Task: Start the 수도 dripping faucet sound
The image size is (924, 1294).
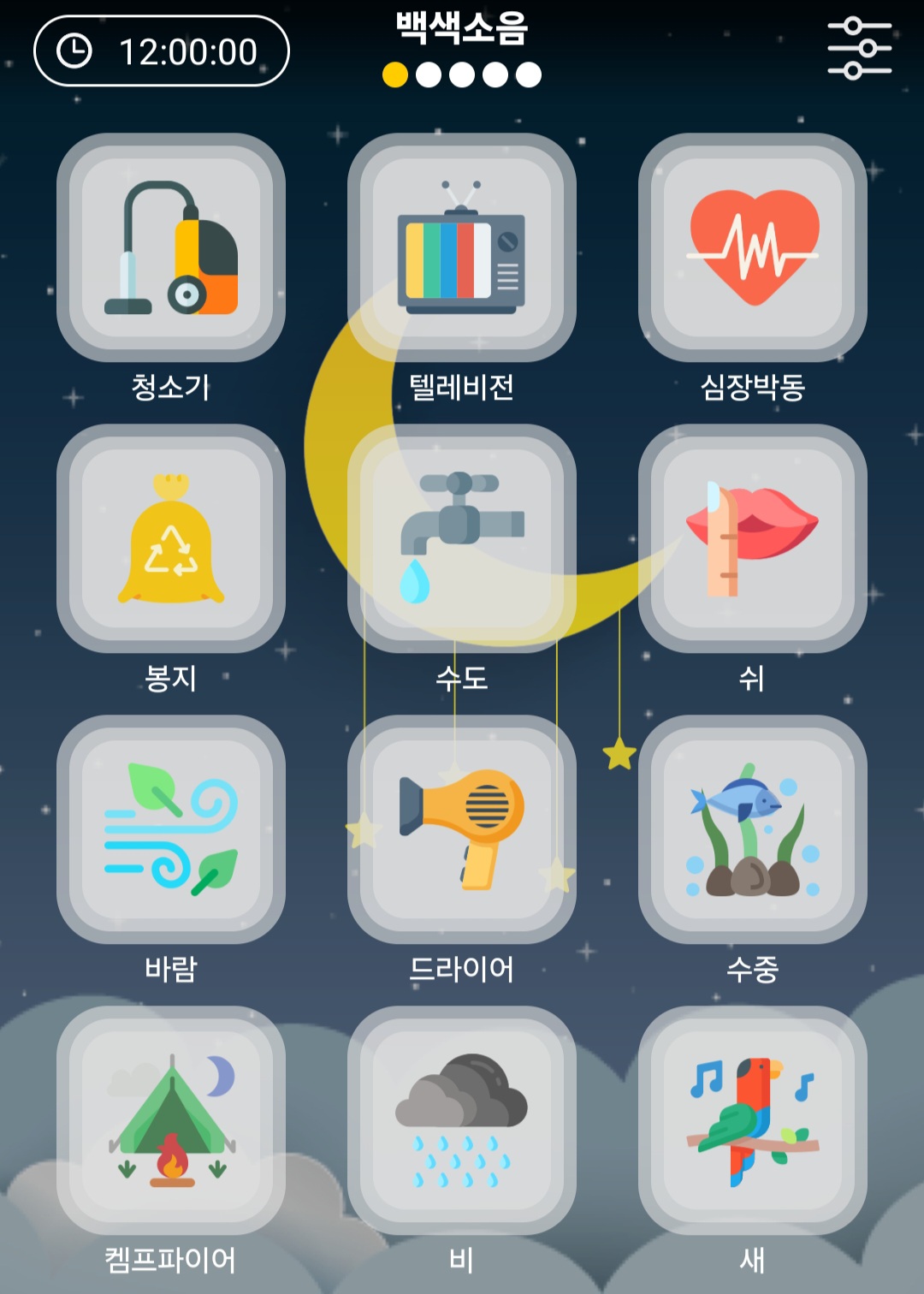Action: pyautogui.click(x=462, y=537)
